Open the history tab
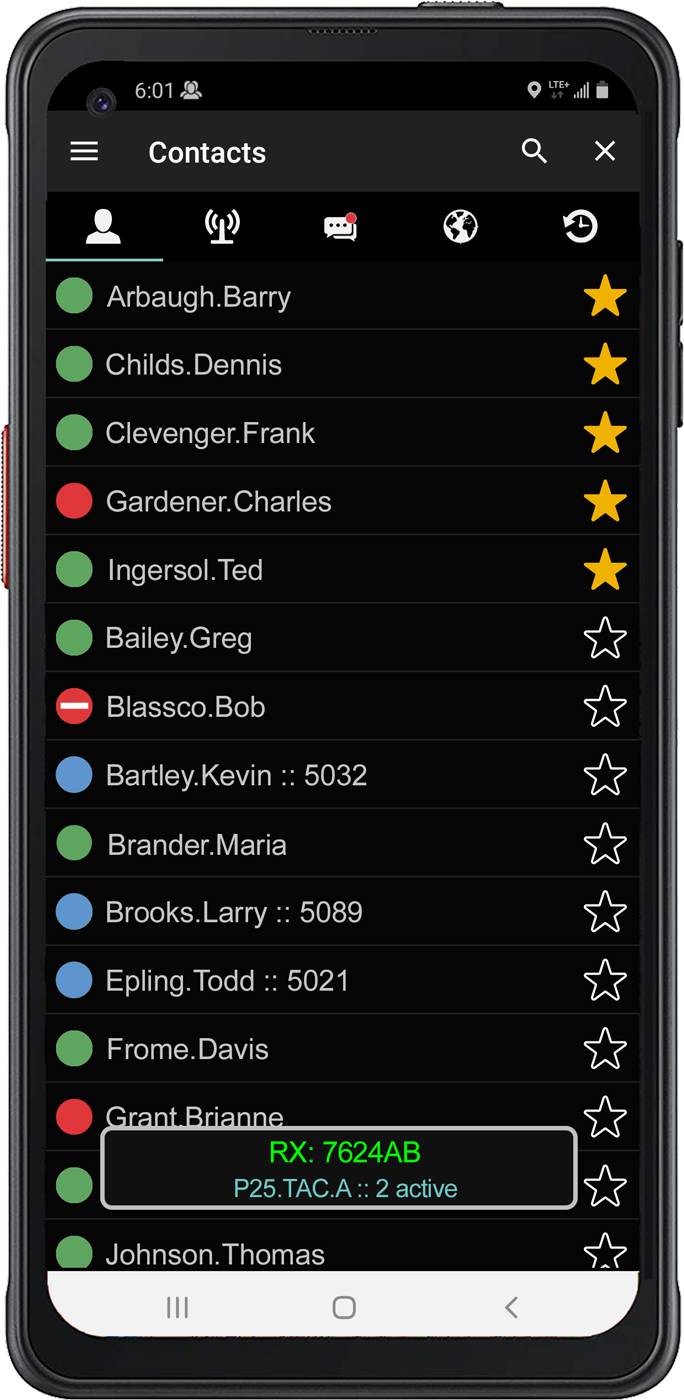The height and width of the screenshot is (1400, 684). [x=580, y=226]
